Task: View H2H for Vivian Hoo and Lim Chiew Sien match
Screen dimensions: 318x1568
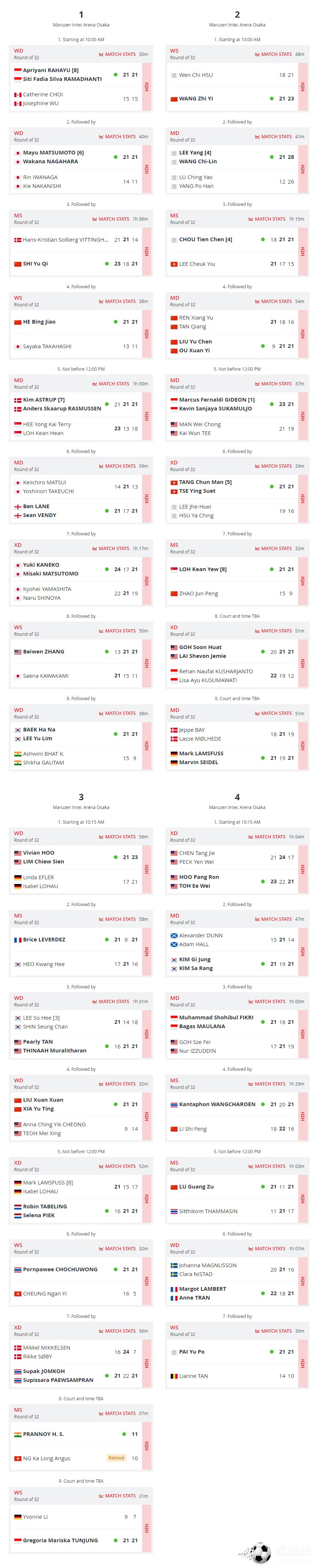Action: coord(146,869)
